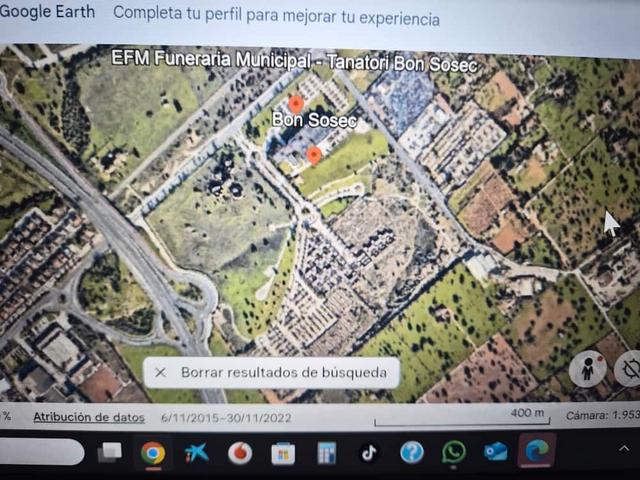640x480 pixels.
Task: Open the Outlook mail app
Action: (496, 453)
